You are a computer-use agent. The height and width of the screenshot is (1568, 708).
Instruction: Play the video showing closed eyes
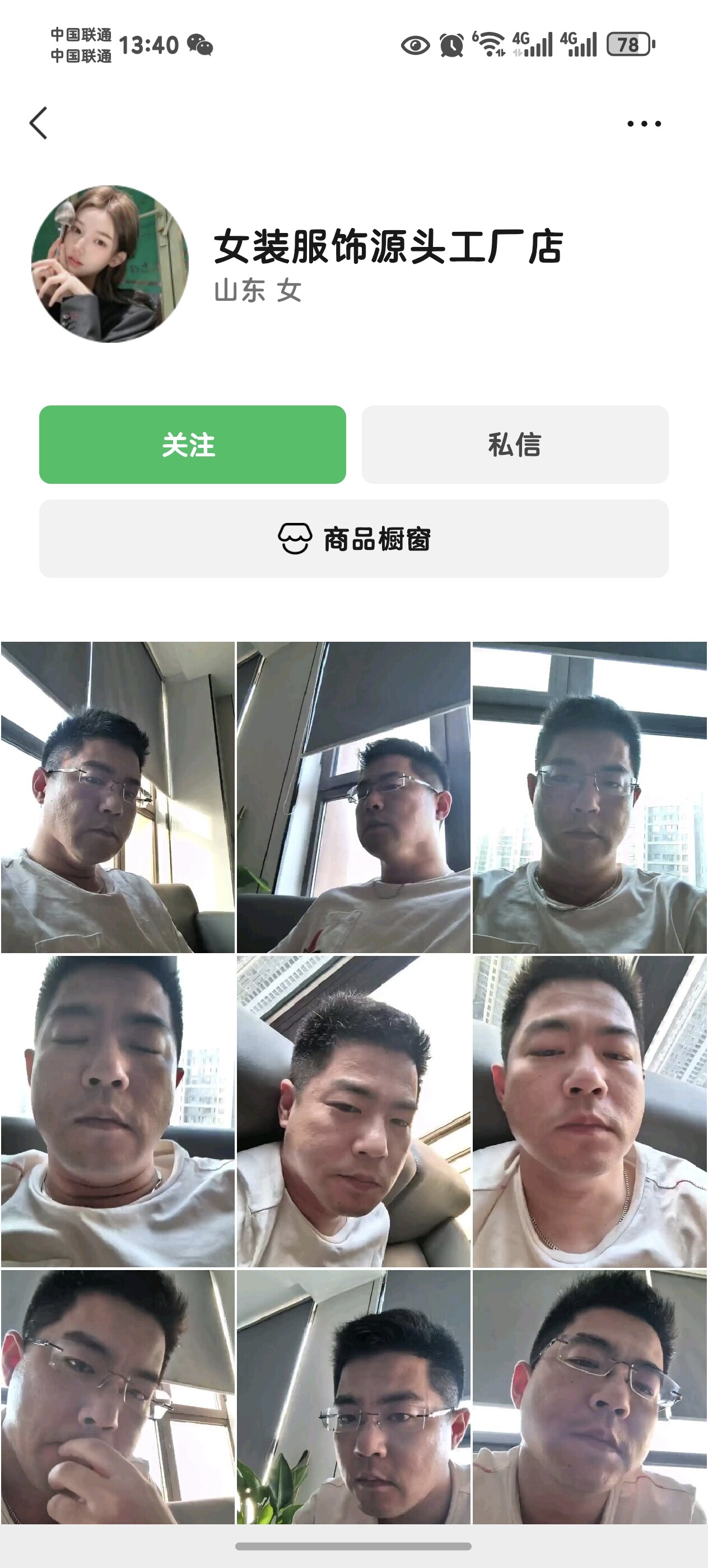118,1110
